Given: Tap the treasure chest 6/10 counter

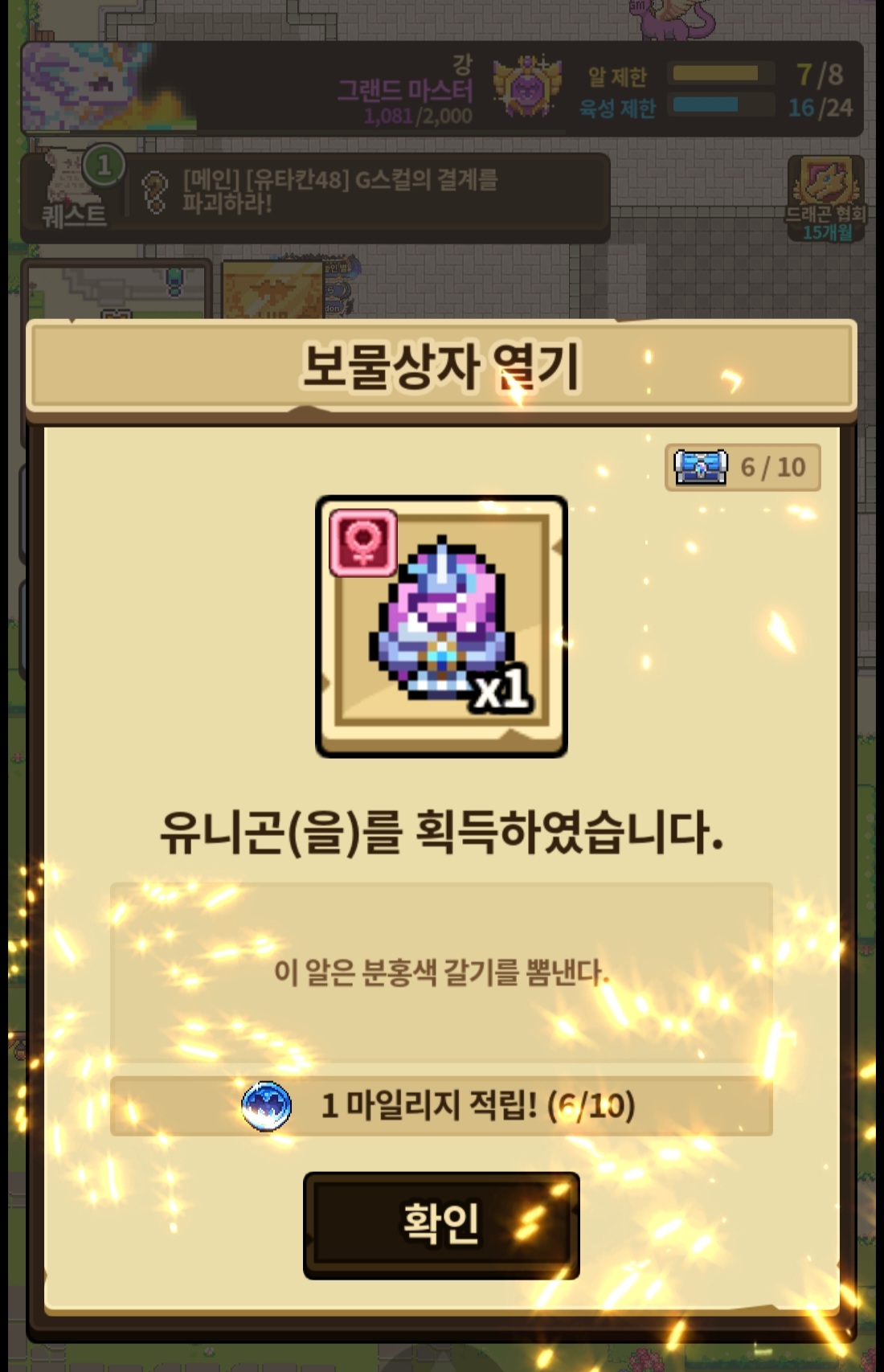Looking at the screenshot, I should (743, 467).
